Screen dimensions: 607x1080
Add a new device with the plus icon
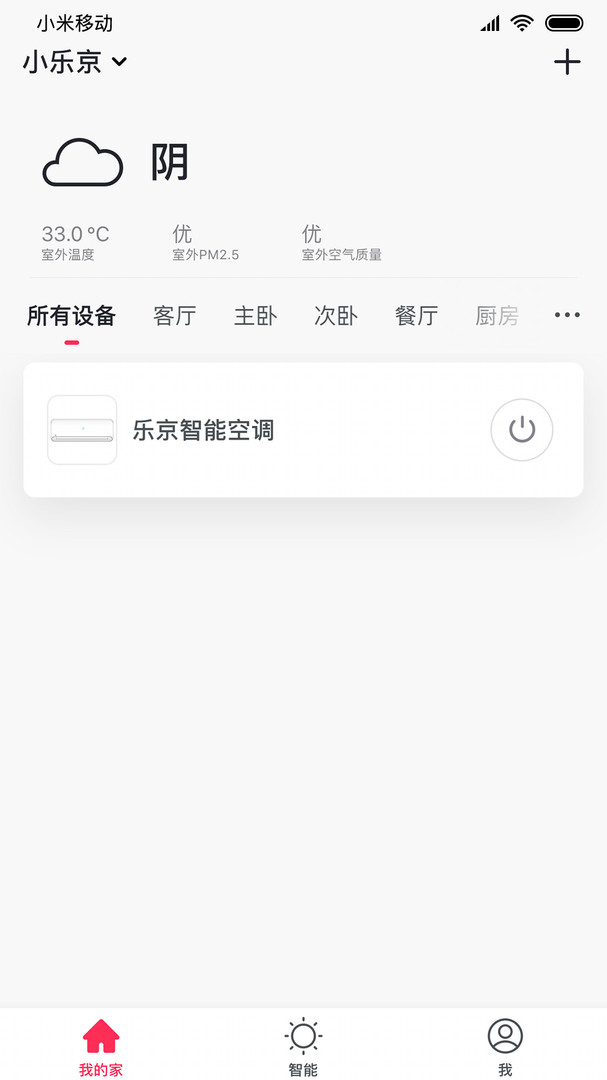(x=567, y=62)
